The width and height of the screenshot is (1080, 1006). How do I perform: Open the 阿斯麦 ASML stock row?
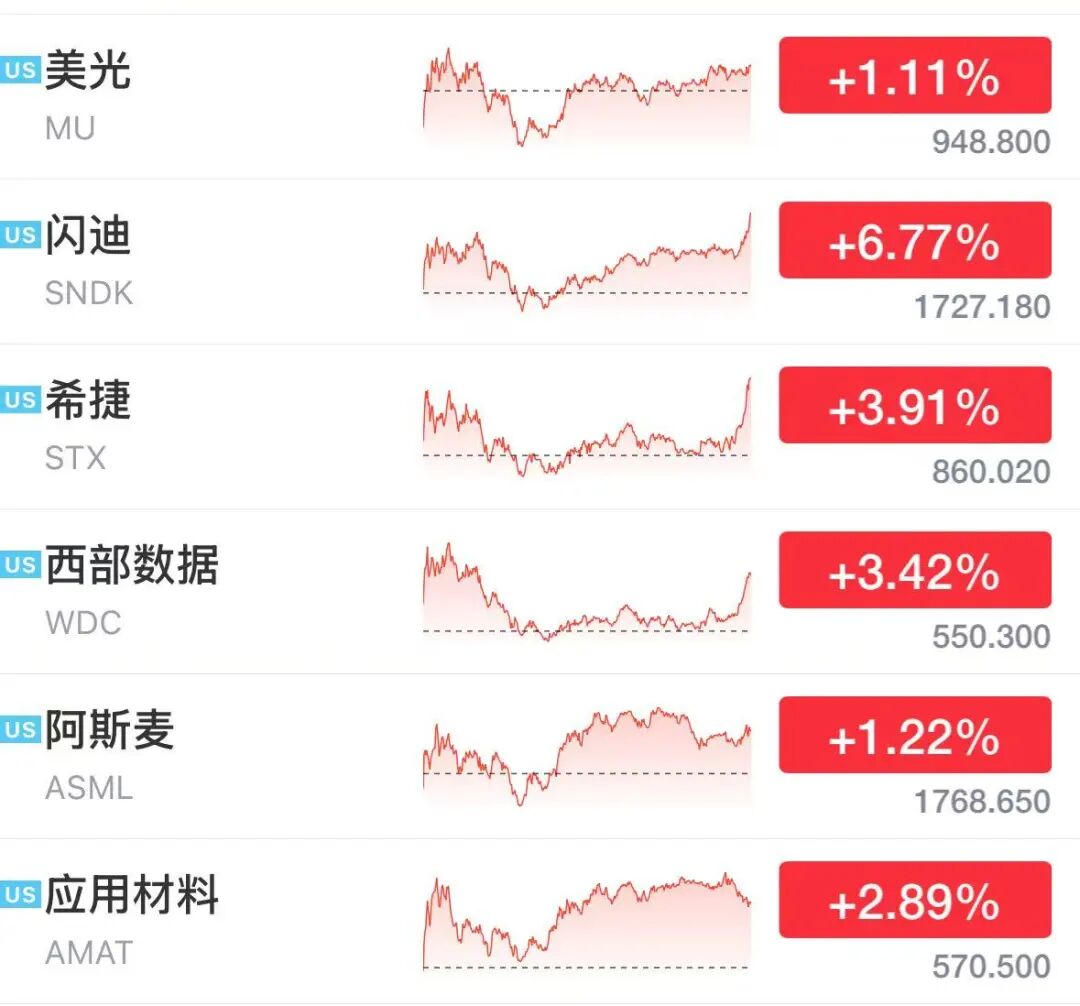(x=540, y=756)
